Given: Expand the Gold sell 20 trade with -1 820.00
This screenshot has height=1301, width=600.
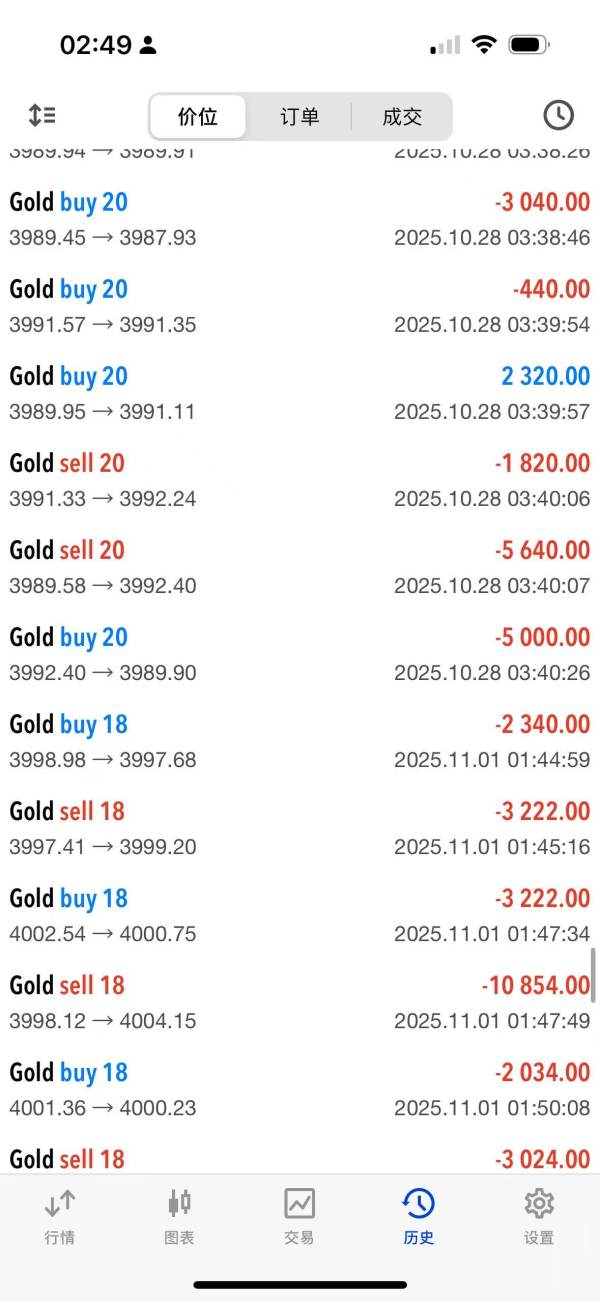Looking at the screenshot, I should click(300, 480).
